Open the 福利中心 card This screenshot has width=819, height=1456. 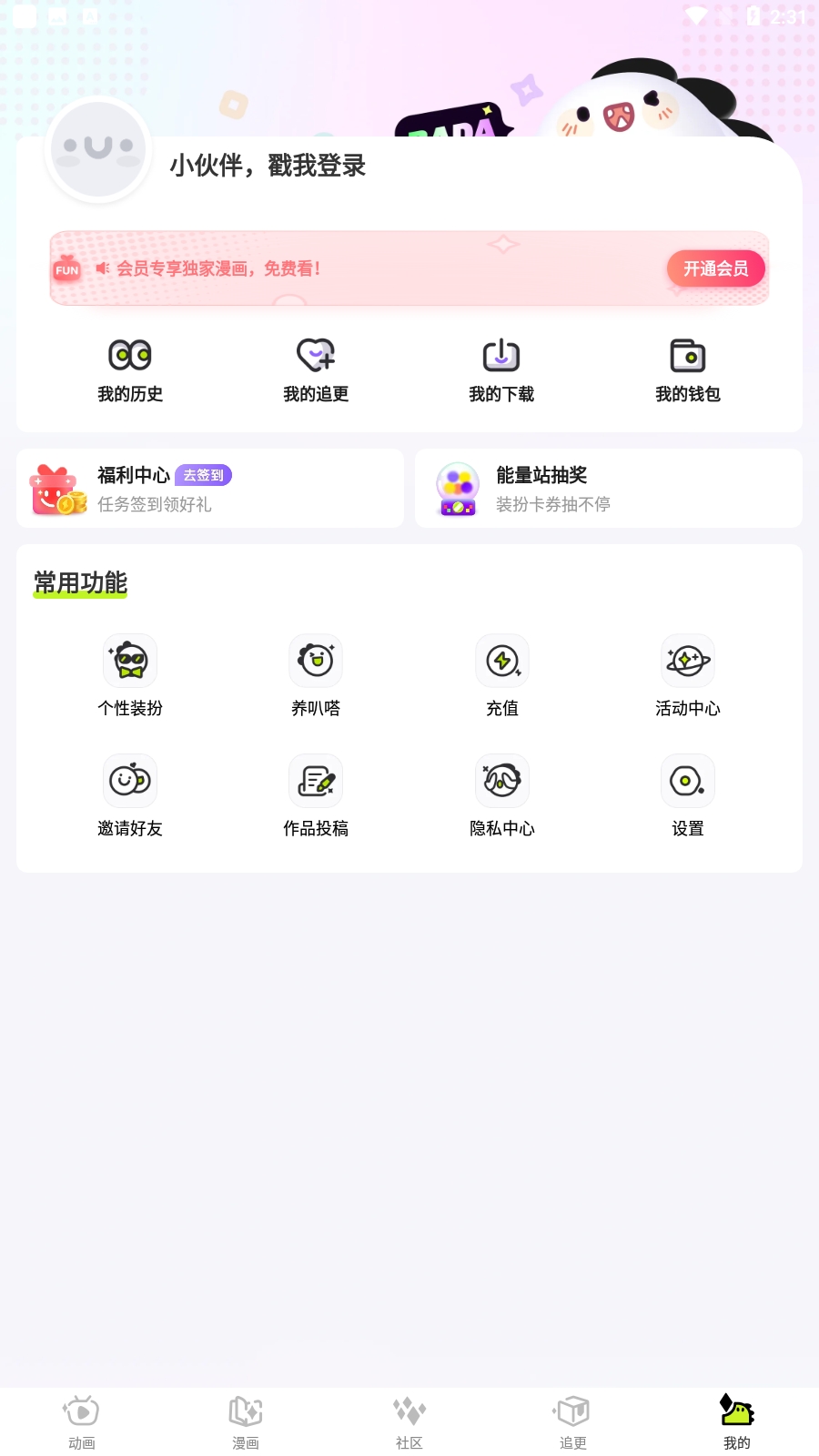[209, 489]
